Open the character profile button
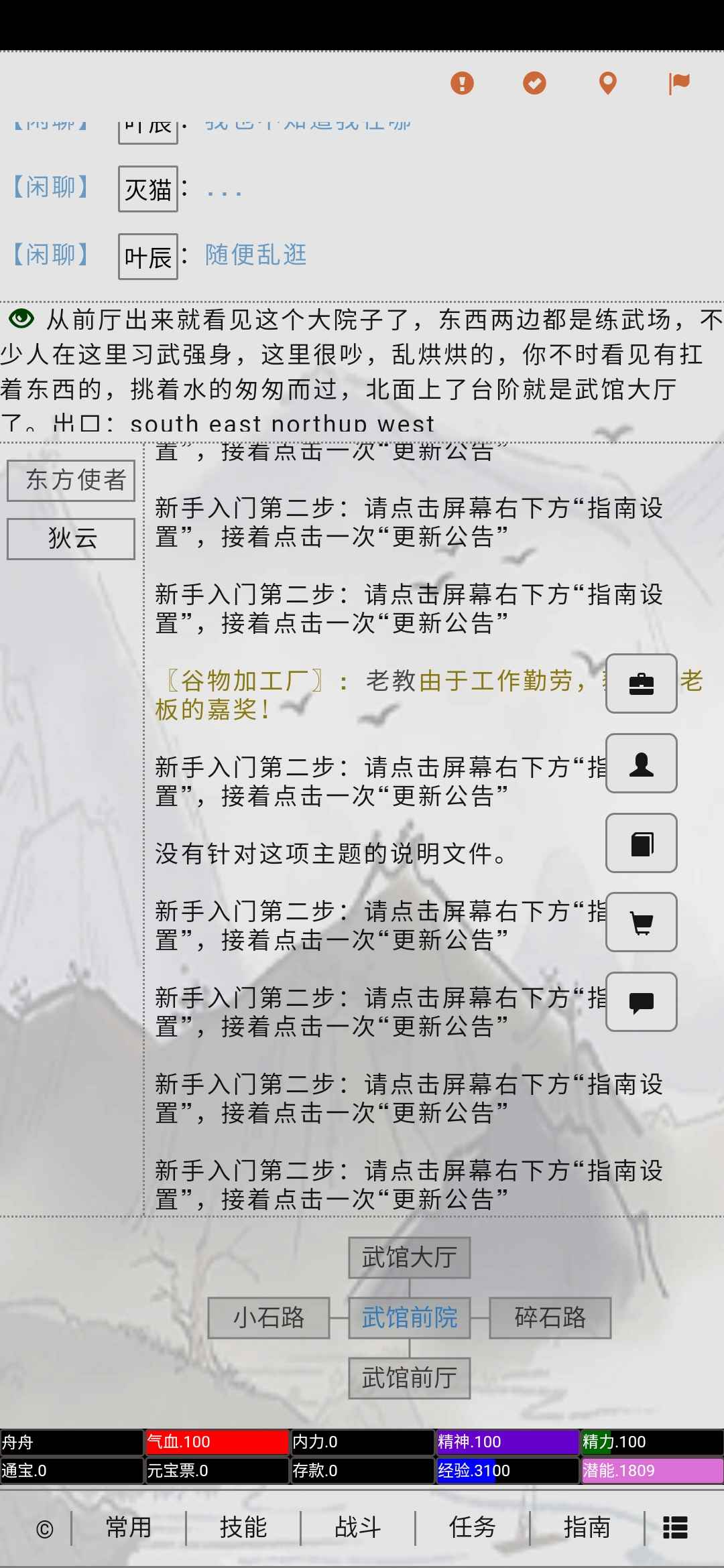724x1568 pixels. pyautogui.click(x=642, y=763)
